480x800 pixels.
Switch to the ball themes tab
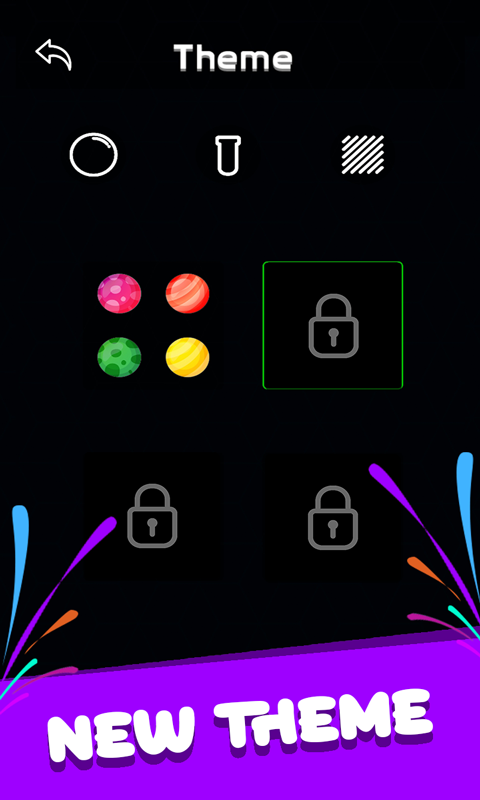(x=93, y=155)
